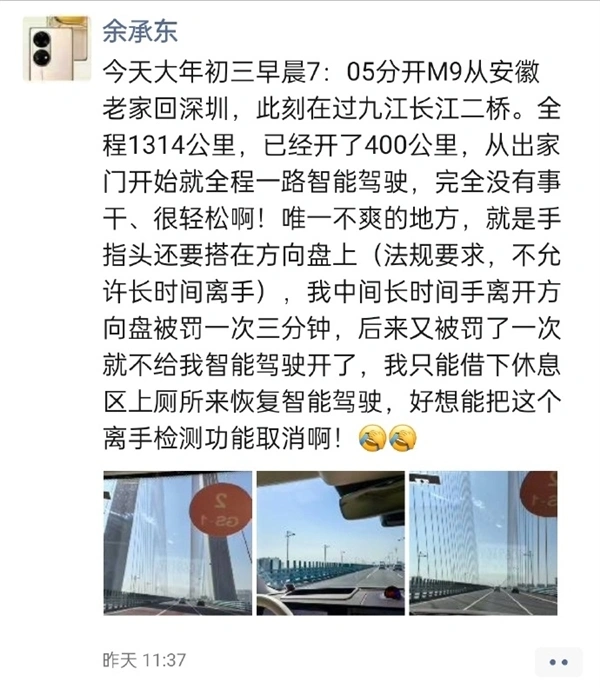The width and height of the screenshot is (600, 688).
Task: Open the like and comment menu button
Action: [557, 661]
